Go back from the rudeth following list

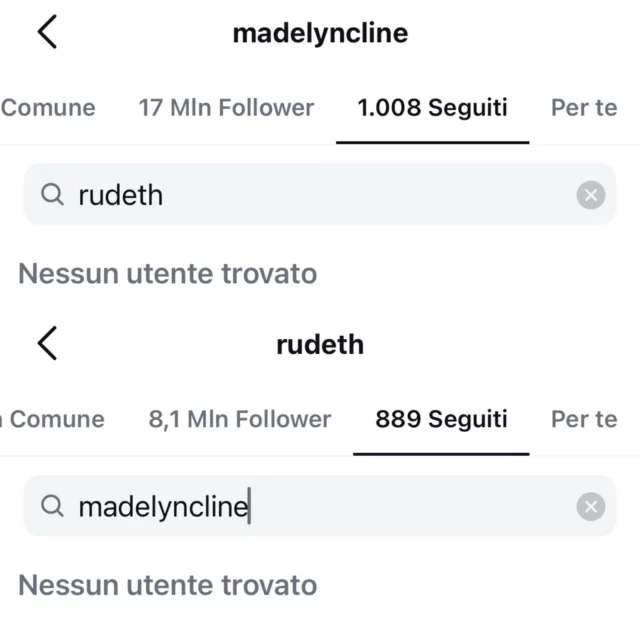(47, 344)
